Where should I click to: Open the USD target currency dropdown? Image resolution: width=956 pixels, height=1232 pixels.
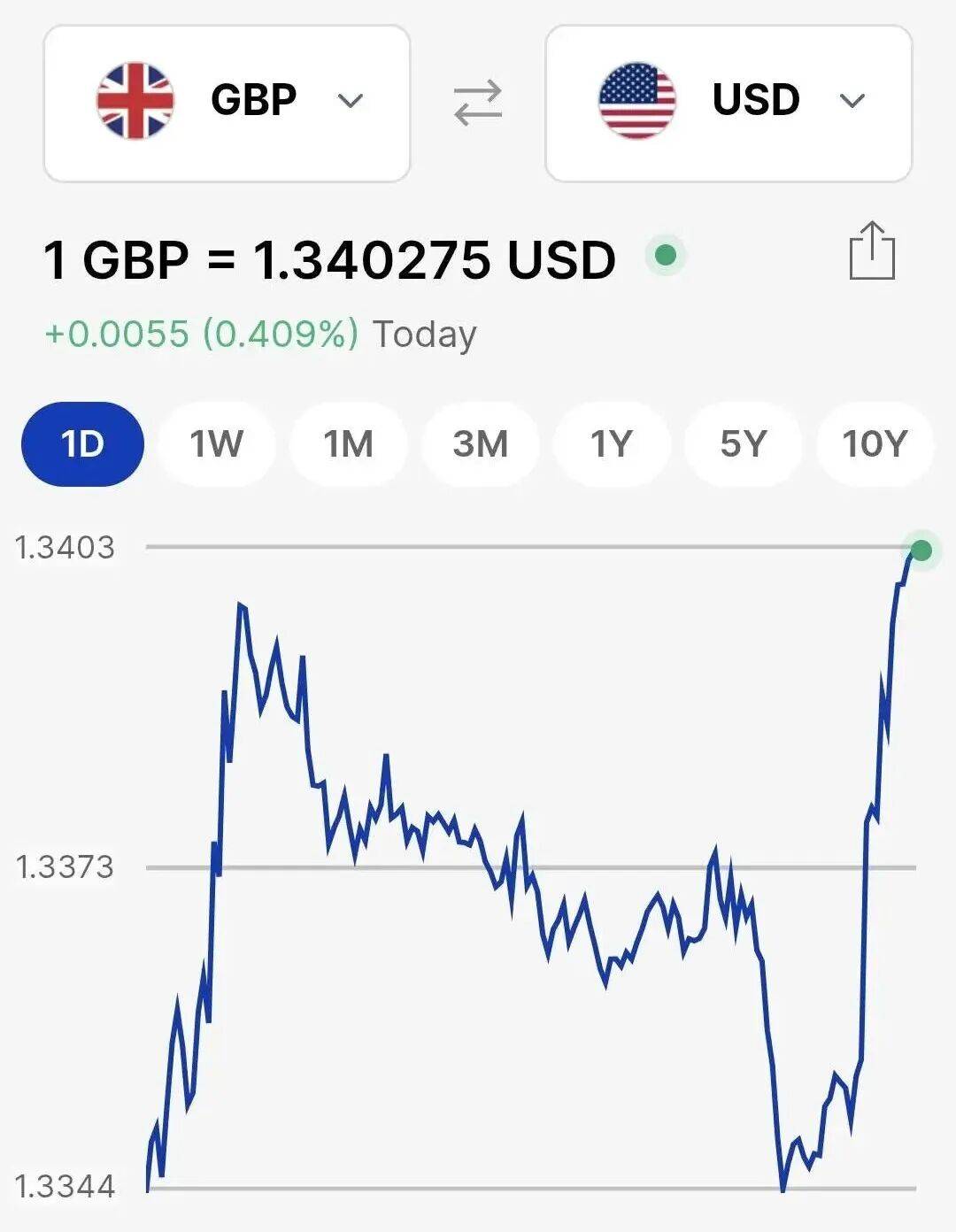[x=729, y=103]
